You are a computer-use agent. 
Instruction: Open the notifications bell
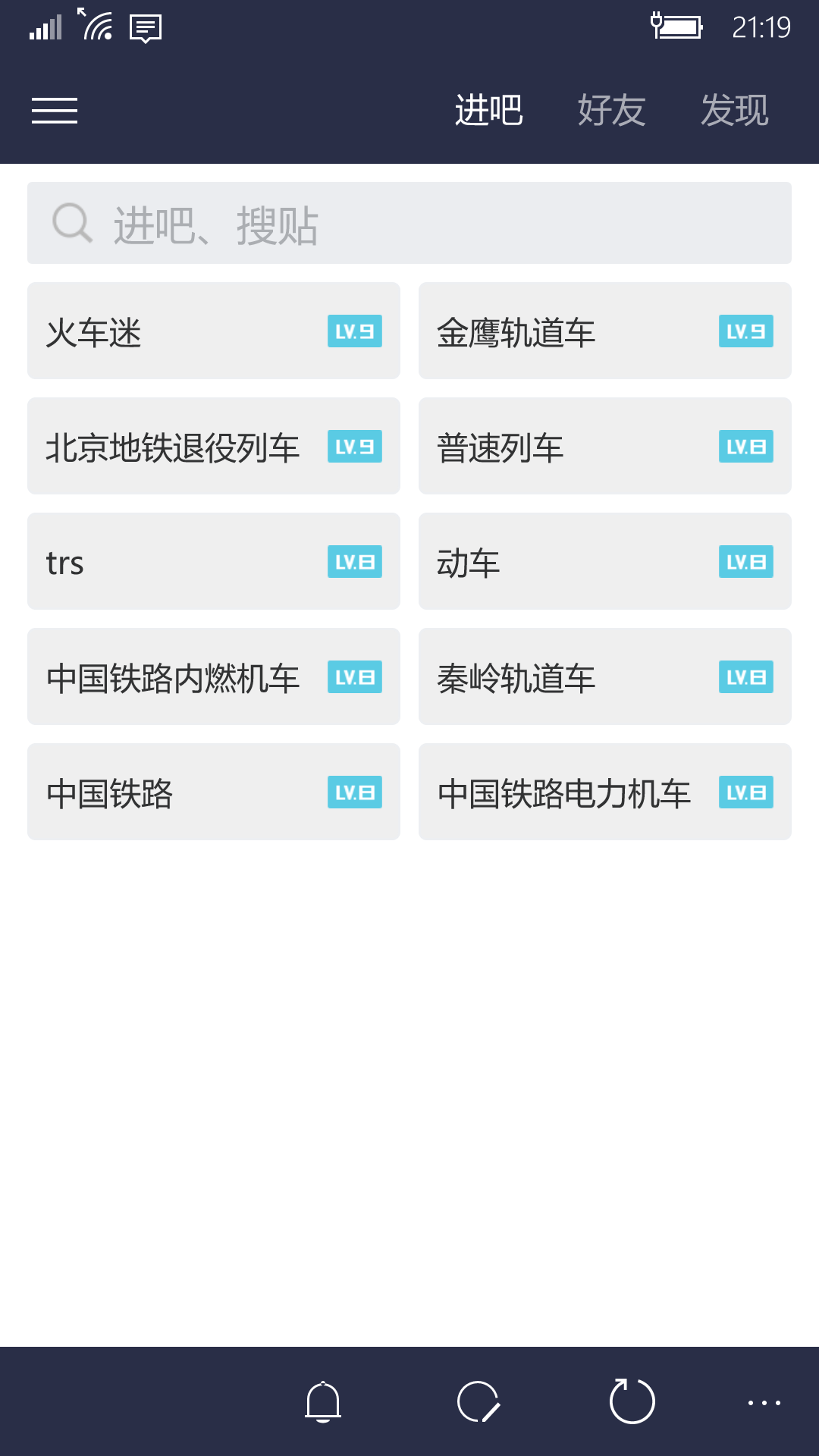(323, 1401)
